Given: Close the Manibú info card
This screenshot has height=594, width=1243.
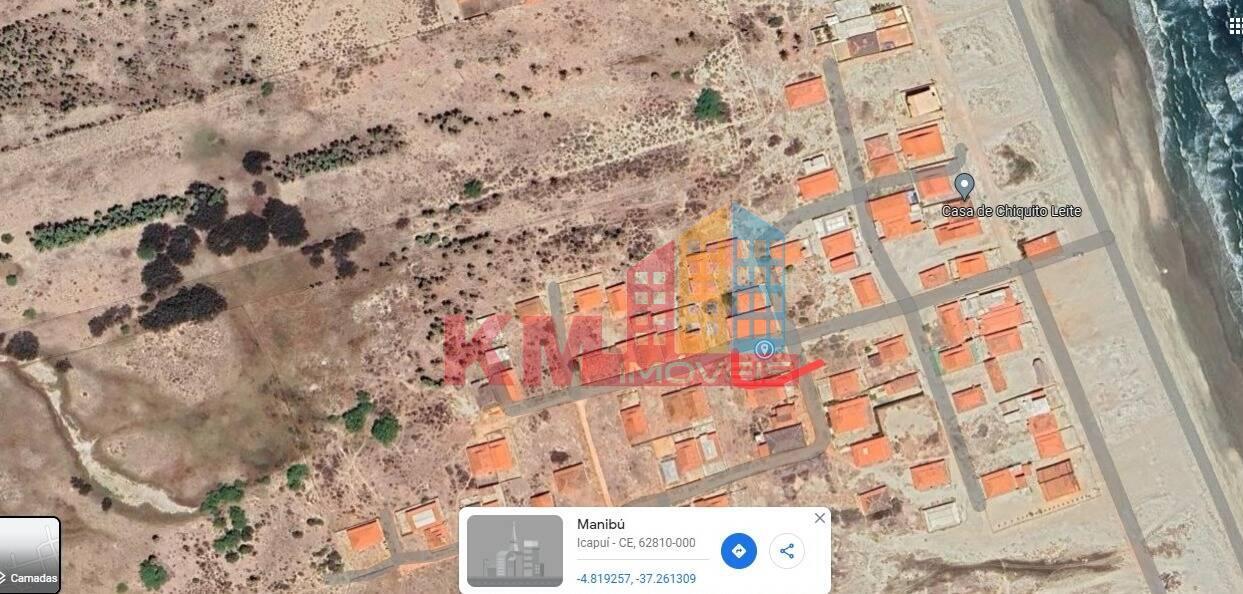Looking at the screenshot, I should pyautogui.click(x=820, y=518).
